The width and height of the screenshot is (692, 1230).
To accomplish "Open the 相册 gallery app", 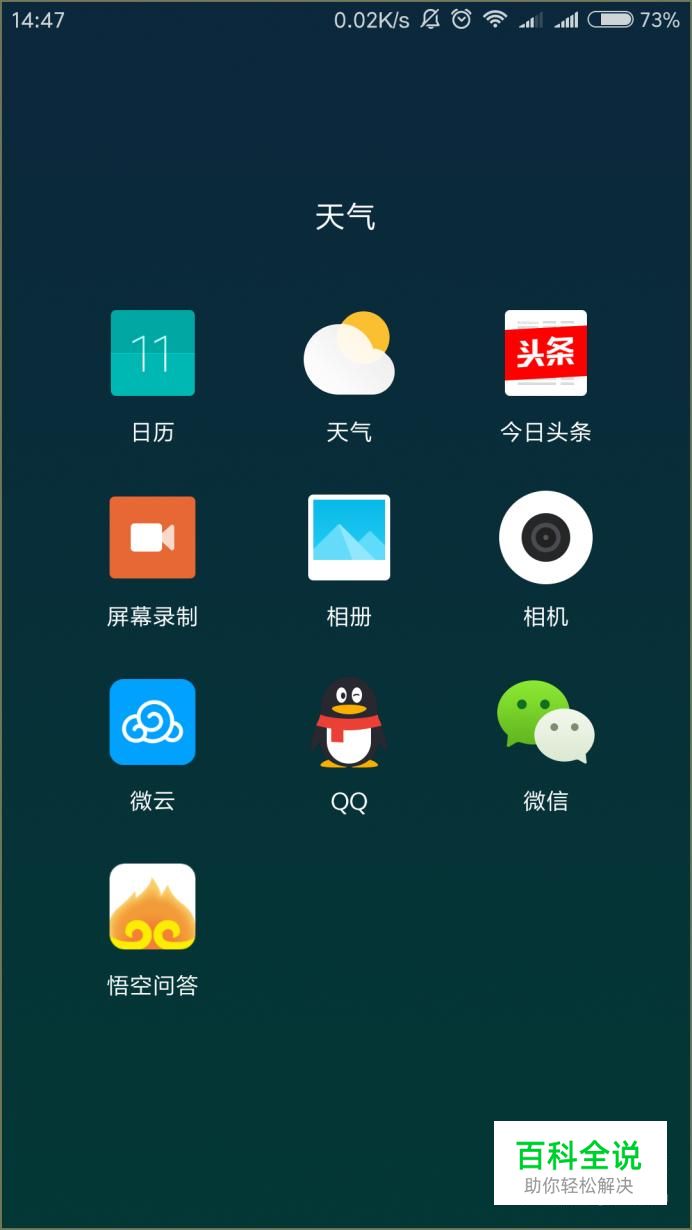I will pyautogui.click(x=348, y=538).
